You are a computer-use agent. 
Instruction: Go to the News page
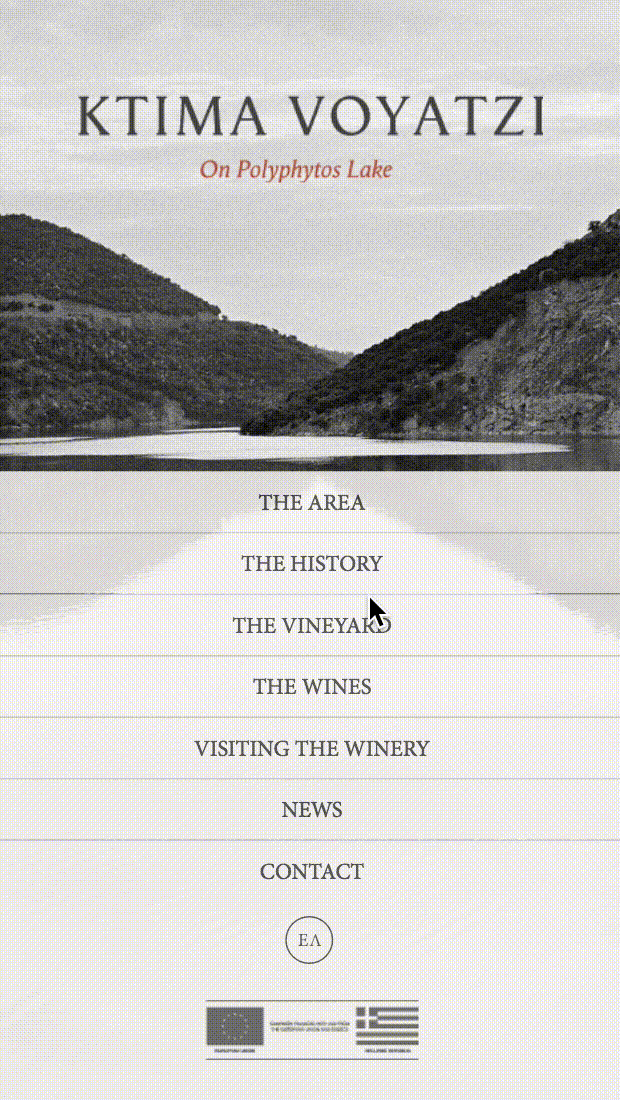[x=311, y=810]
